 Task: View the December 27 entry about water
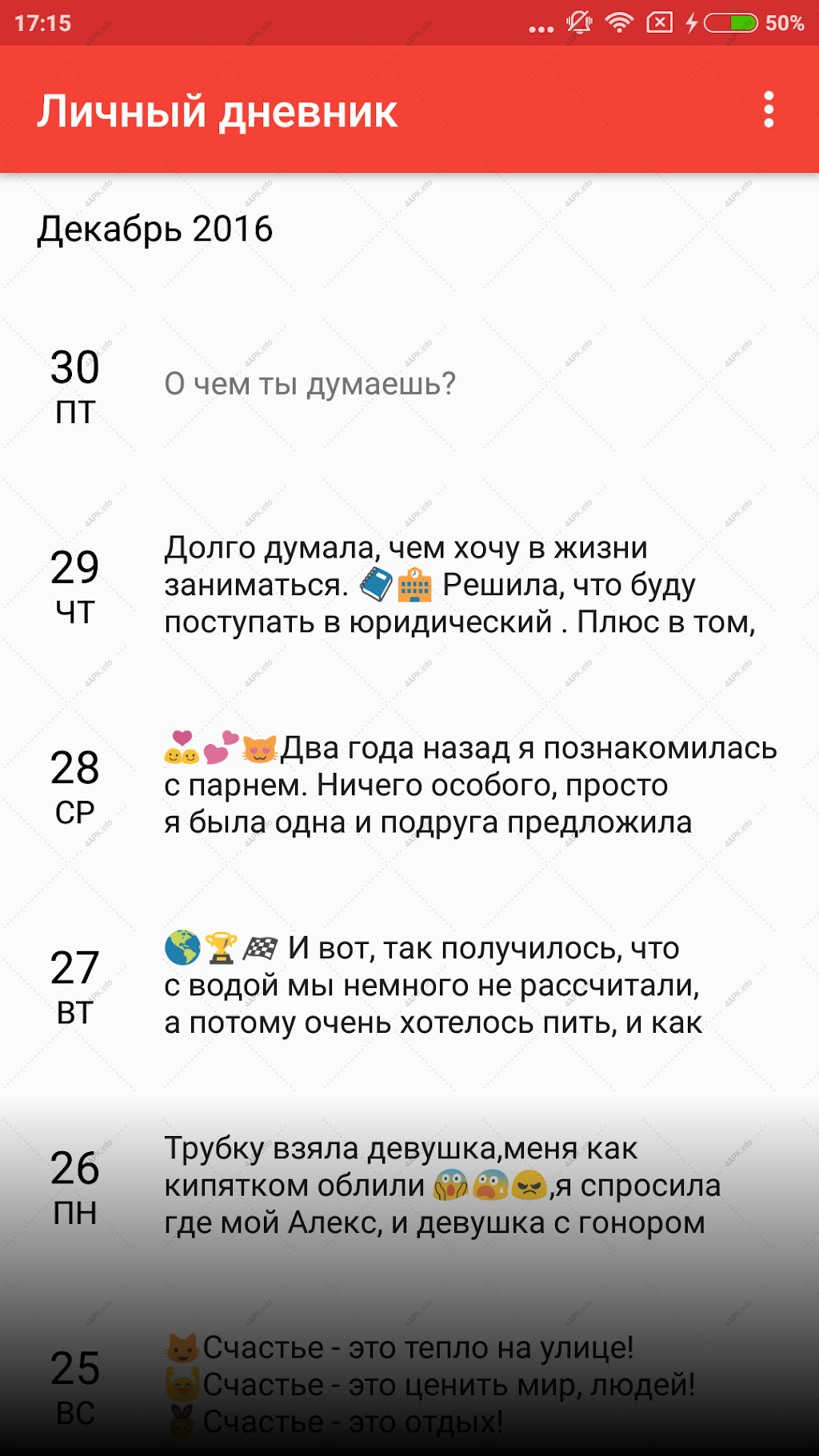coord(409,985)
